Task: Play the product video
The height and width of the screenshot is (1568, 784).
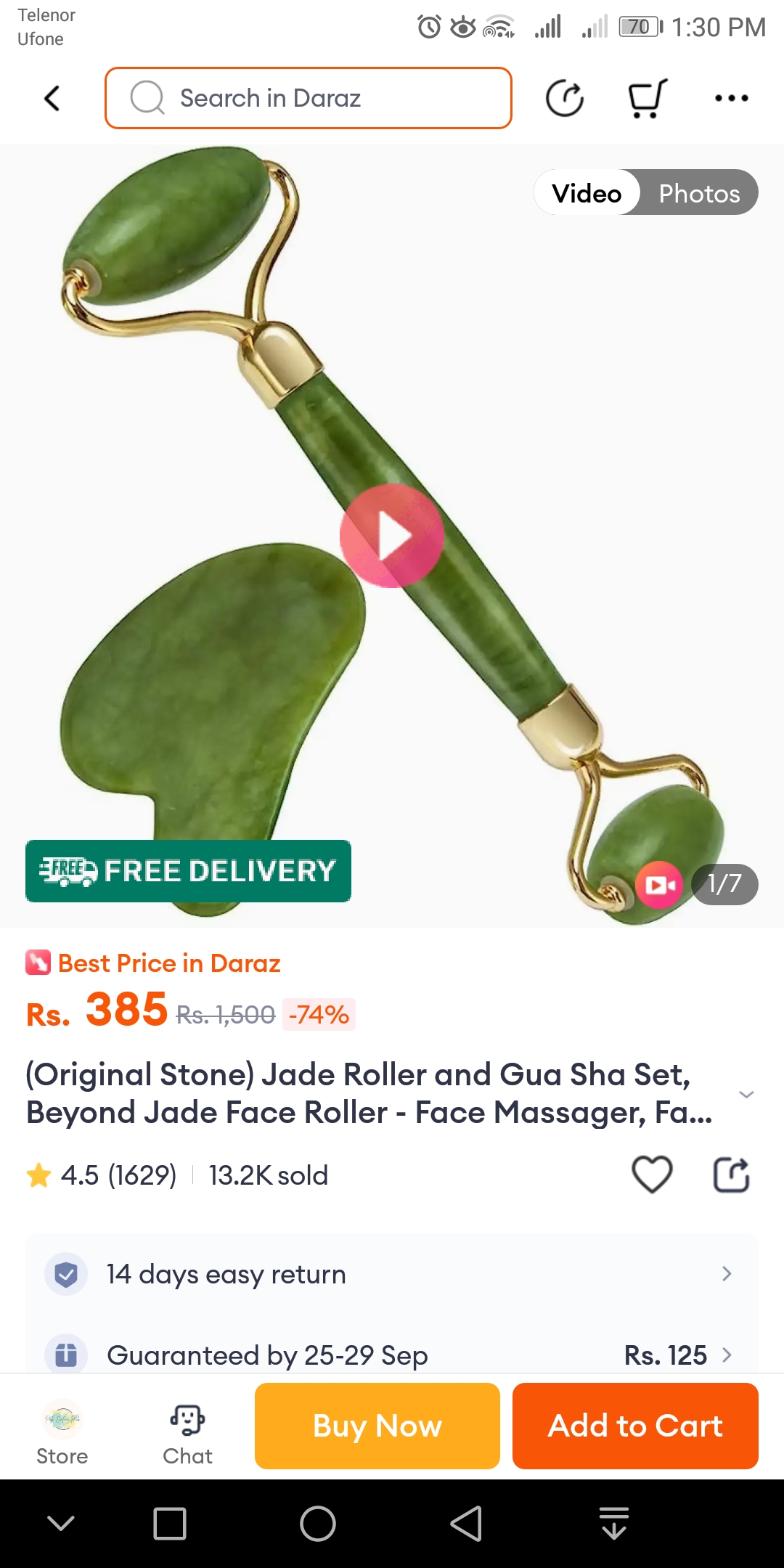Action: [x=392, y=536]
